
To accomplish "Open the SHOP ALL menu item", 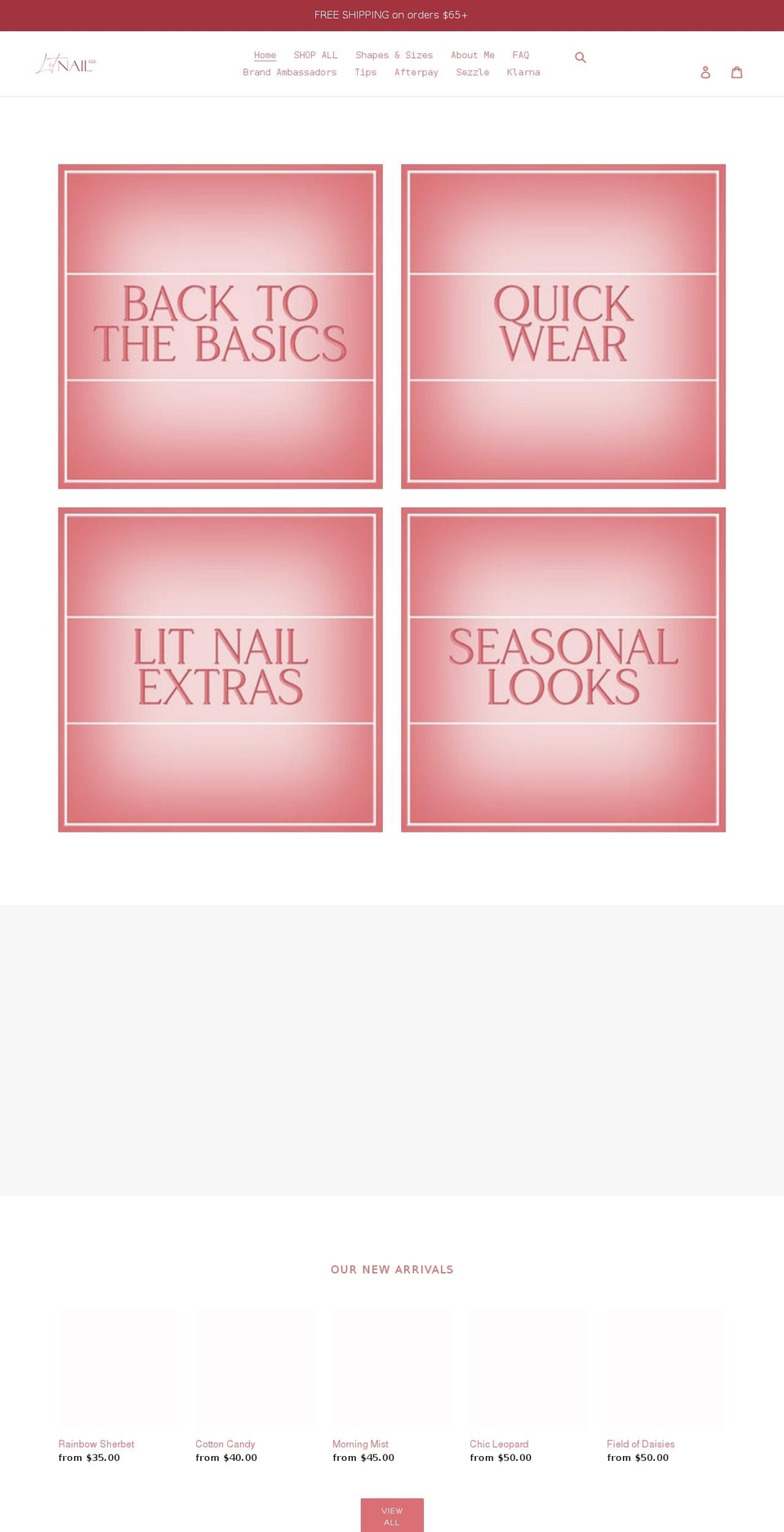I will tap(316, 55).
